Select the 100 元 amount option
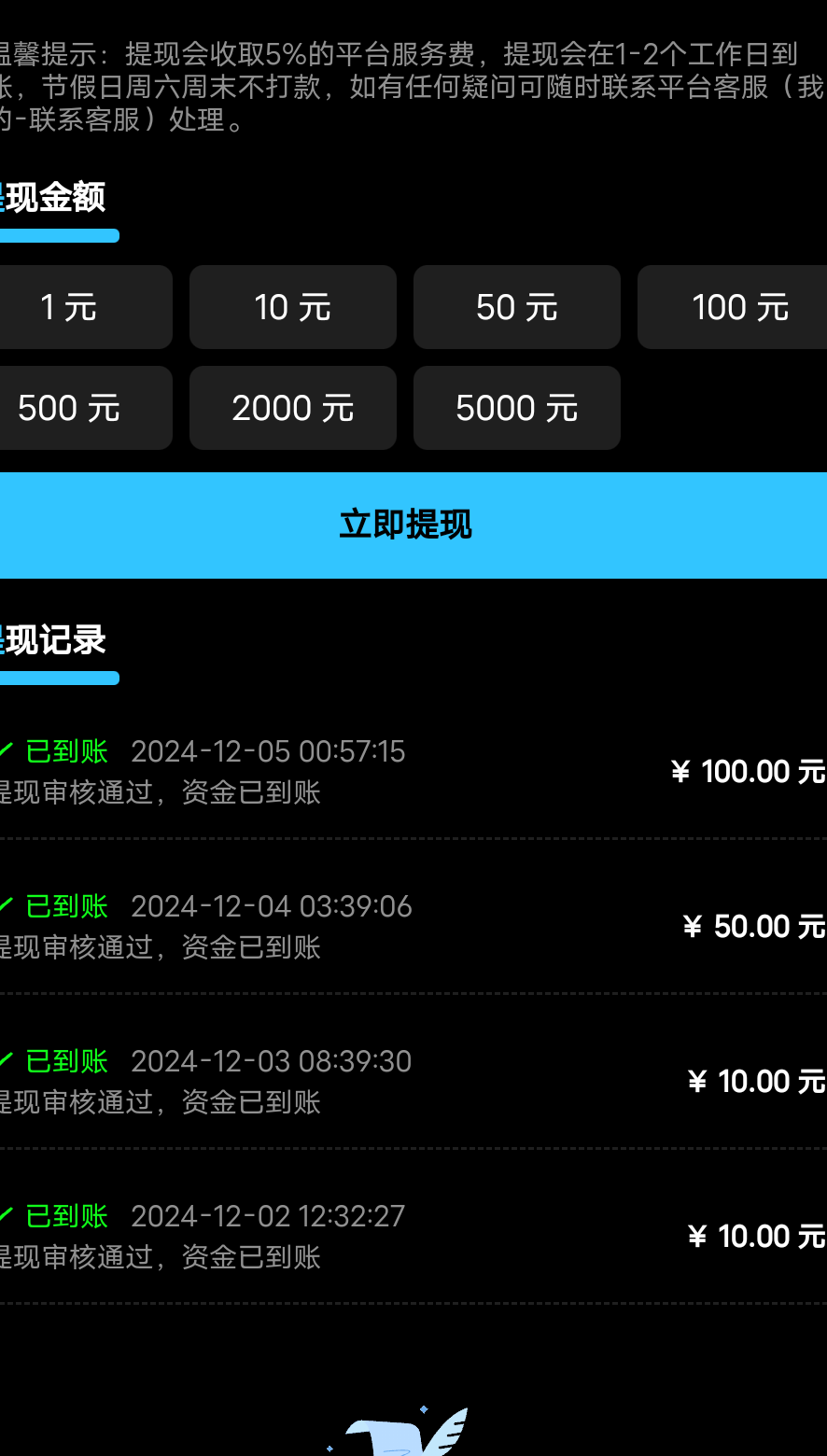 click(x=734, y=307)
